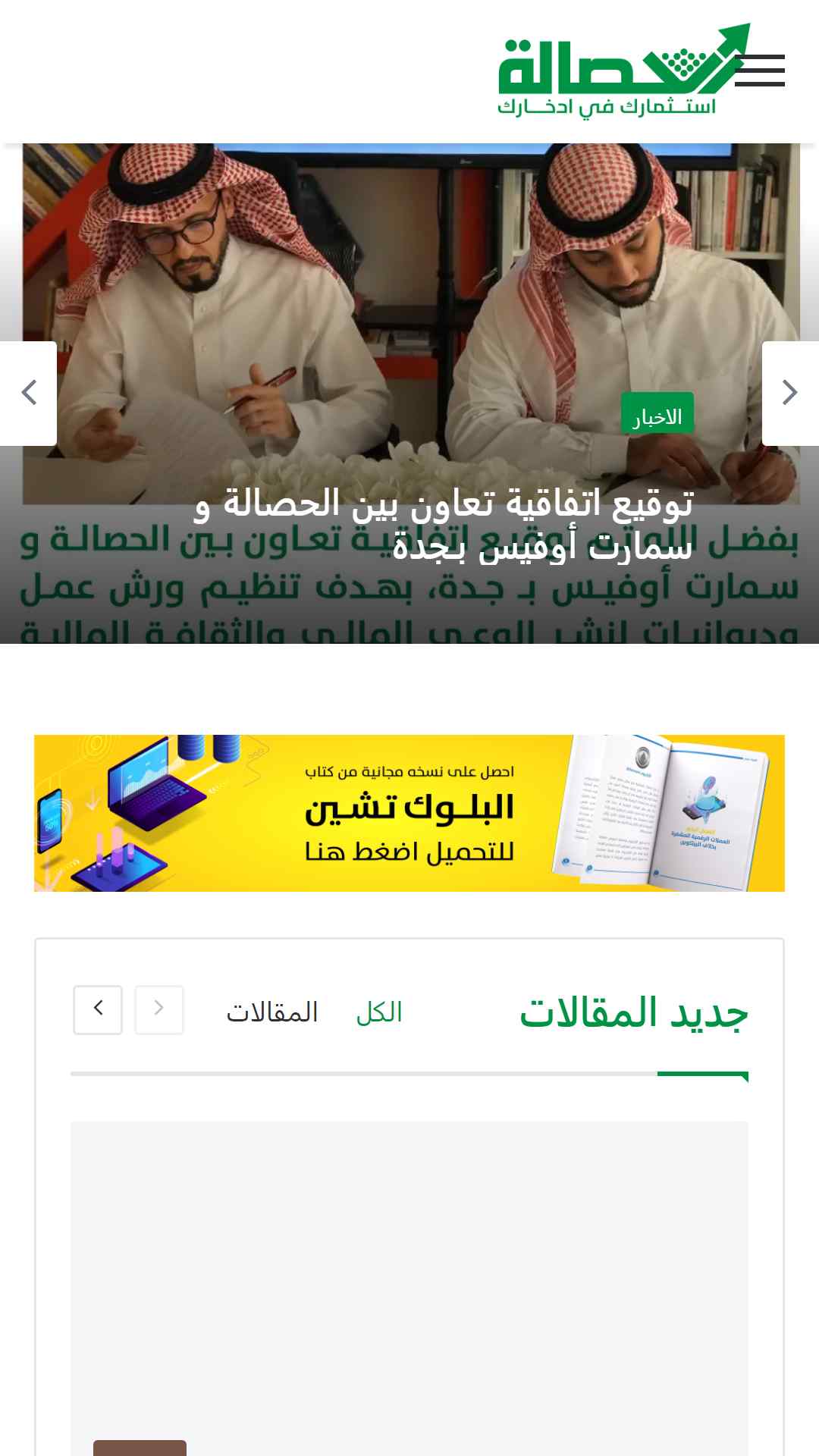Switch to the المقالات tab

click(x=272, y=1012)
